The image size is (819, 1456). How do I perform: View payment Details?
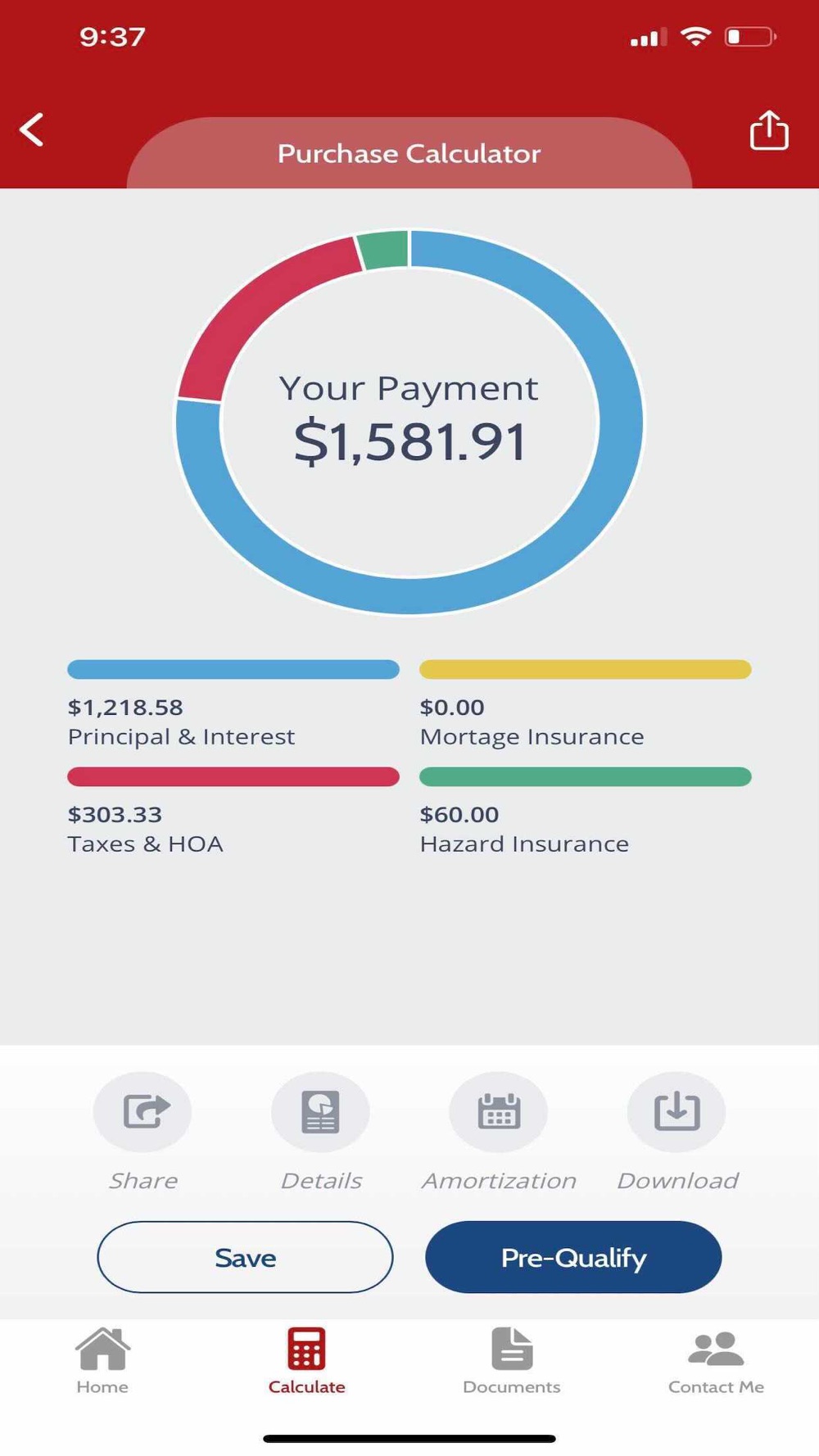[x=320, y=1112]
